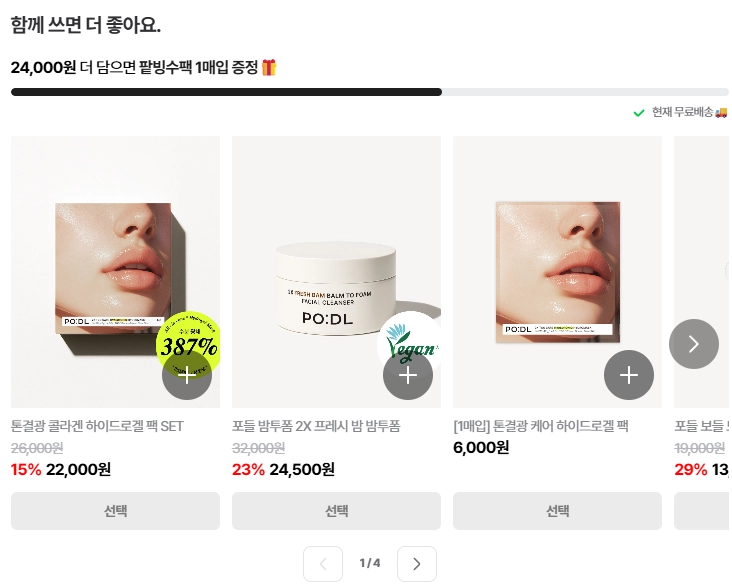The image size is (732, 586).
Task: Add 톤결광 콜라겐 하이드로겔 팩 SET with plus icon
Action: (x=187, y=375)
